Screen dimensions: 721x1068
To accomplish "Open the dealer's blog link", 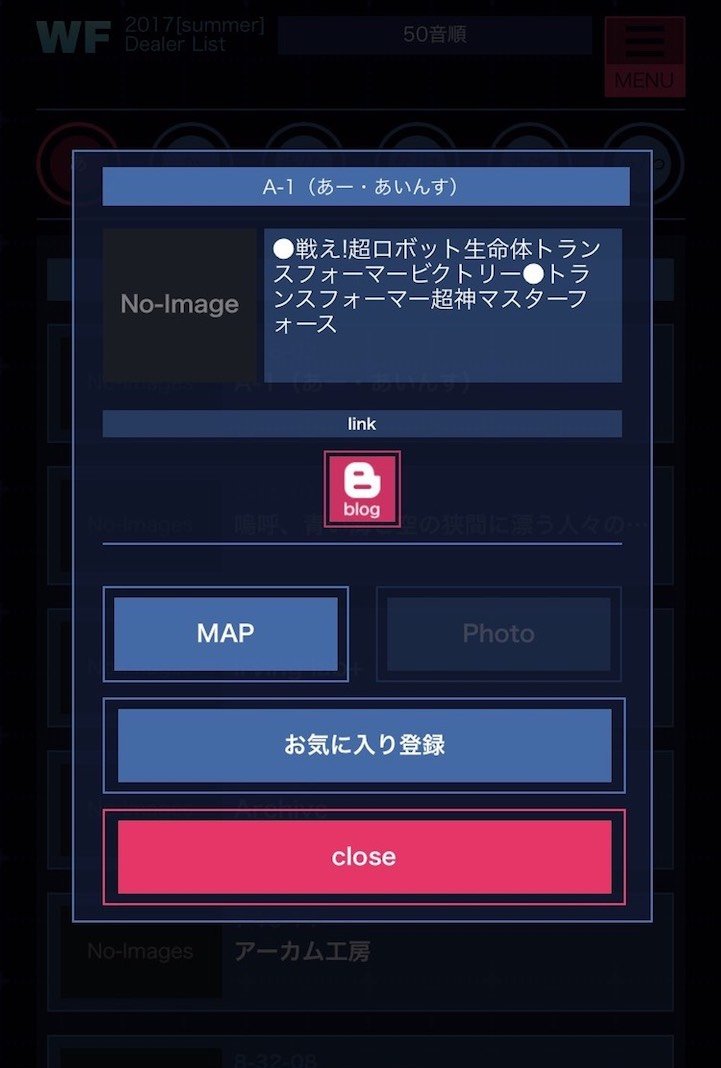I will coord(362,488).
